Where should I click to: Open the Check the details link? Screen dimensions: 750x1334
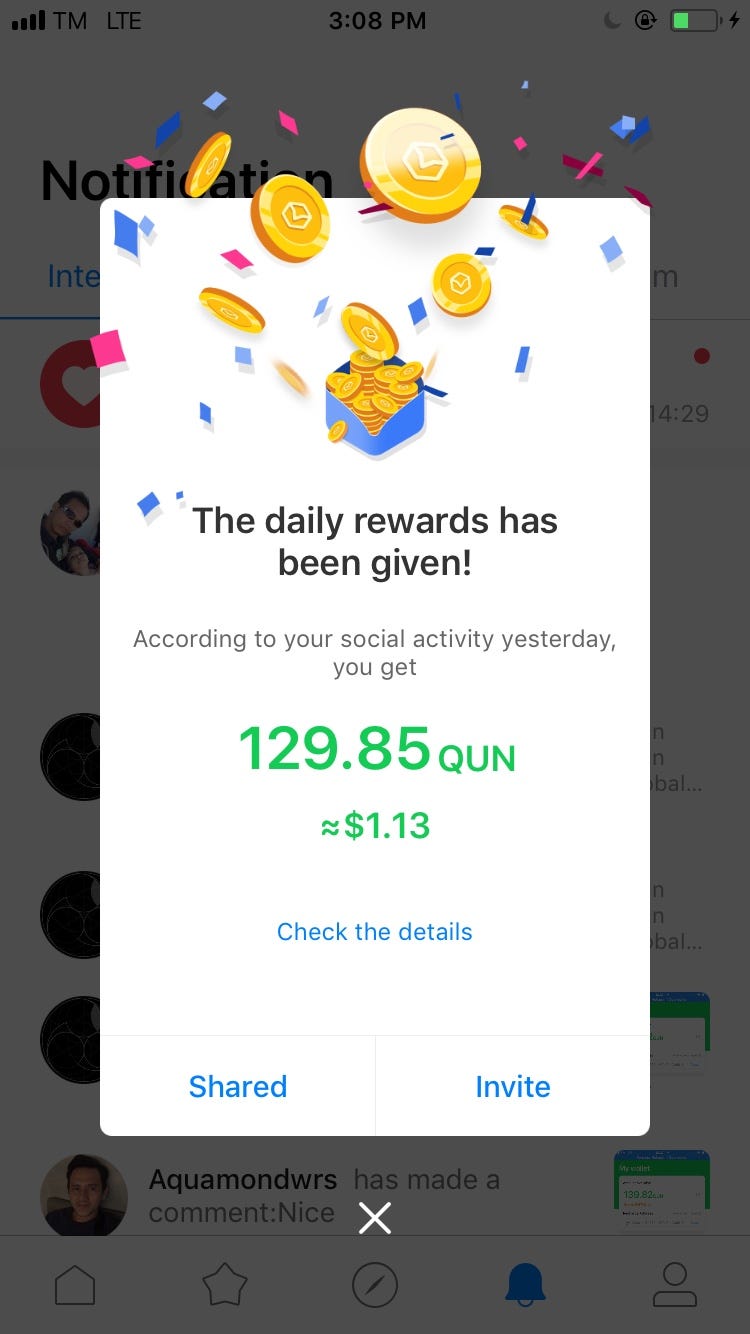pos(374,931)
